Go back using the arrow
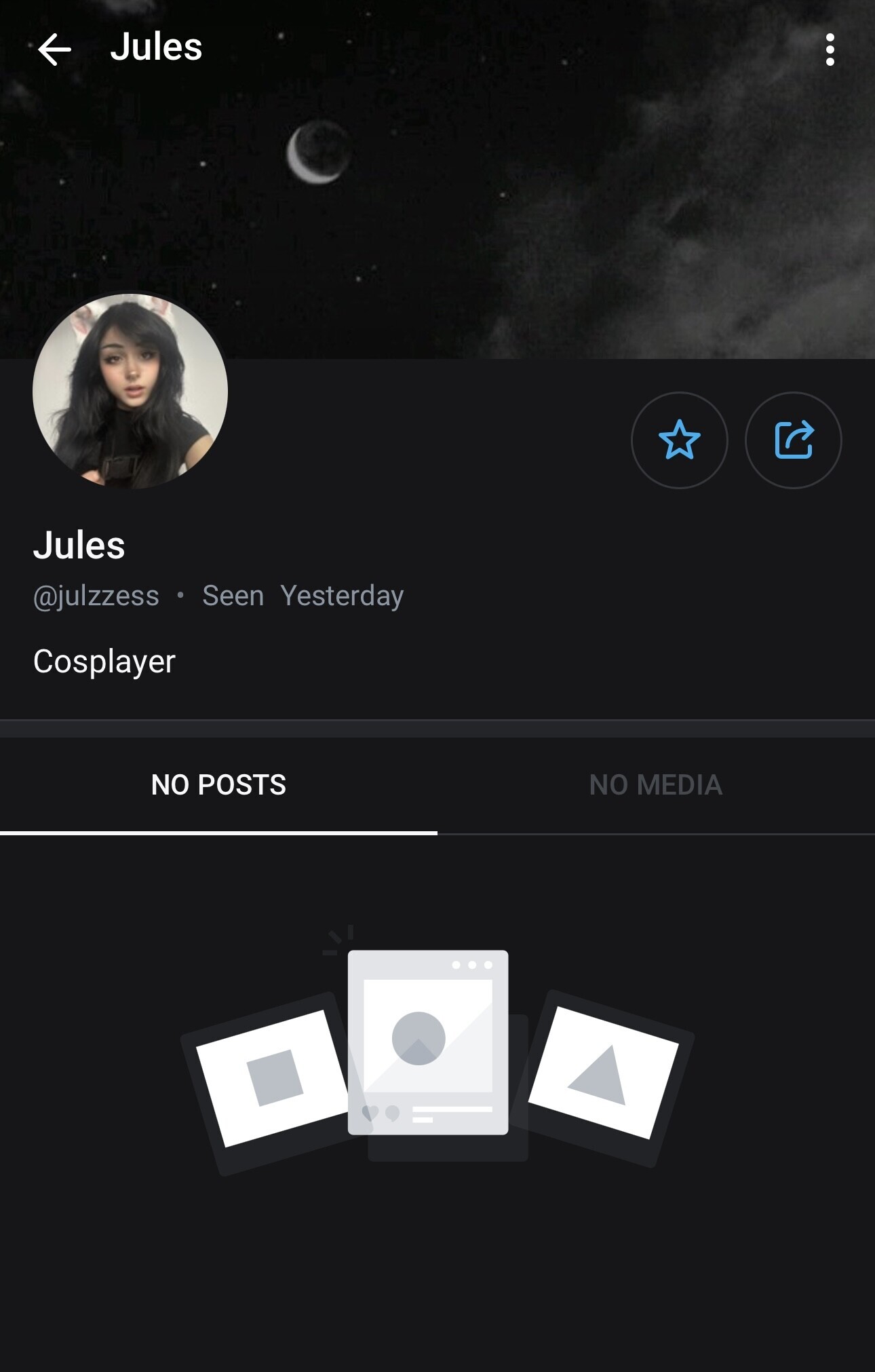 point(54,50)
